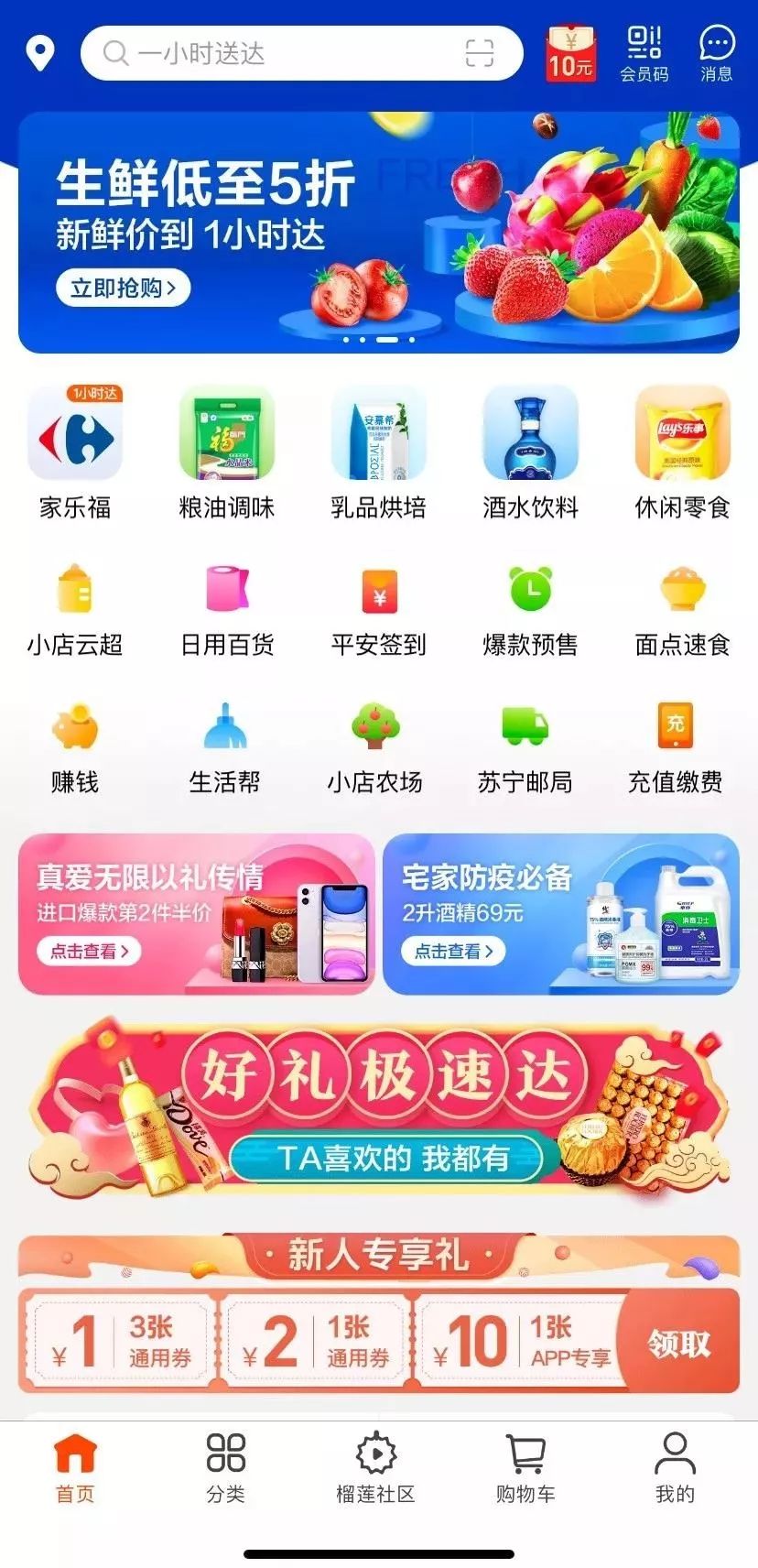Open the 10元 red envelope coupon
Viewport: 758px width, 1568px height.
coord(570,53)
